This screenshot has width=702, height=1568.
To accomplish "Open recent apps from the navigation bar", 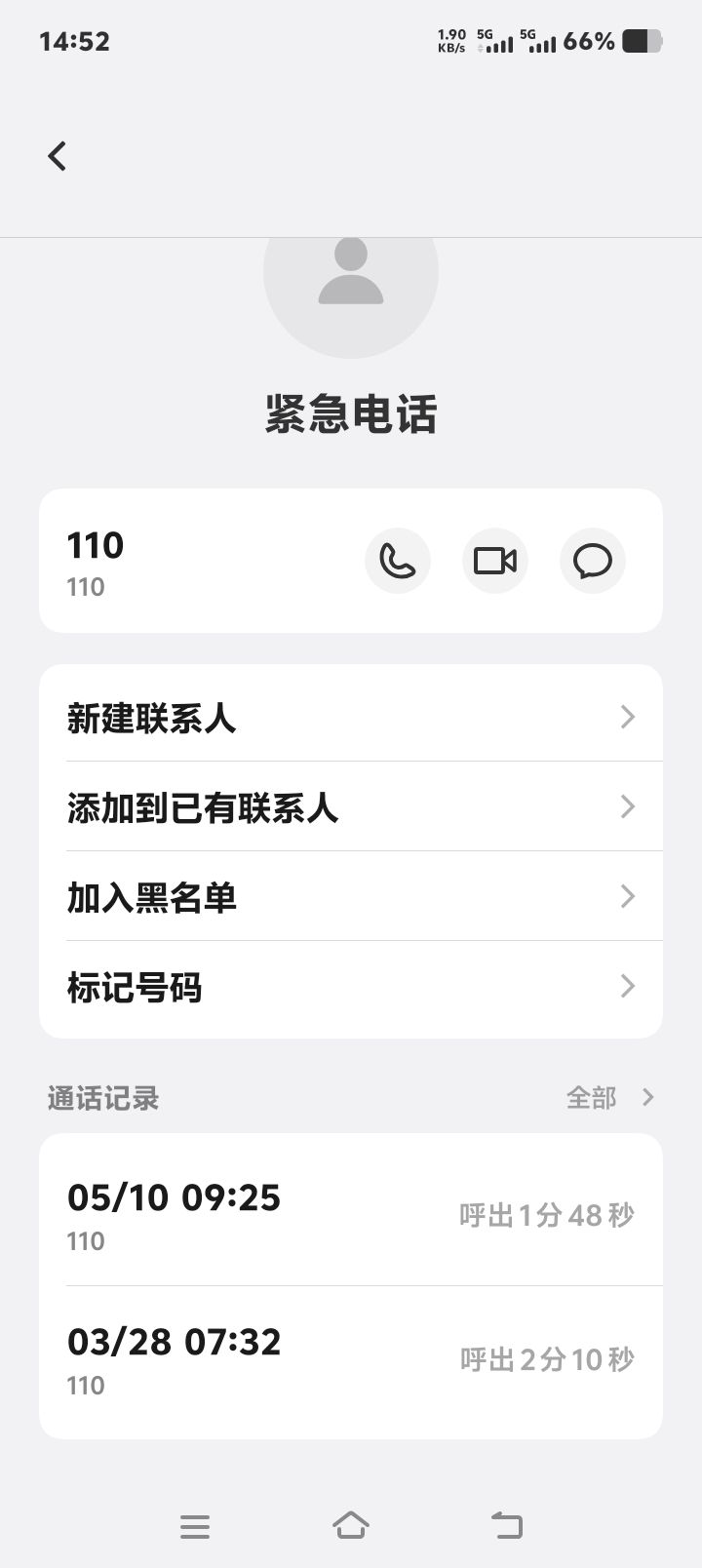I will click(x=195, y=1526).
